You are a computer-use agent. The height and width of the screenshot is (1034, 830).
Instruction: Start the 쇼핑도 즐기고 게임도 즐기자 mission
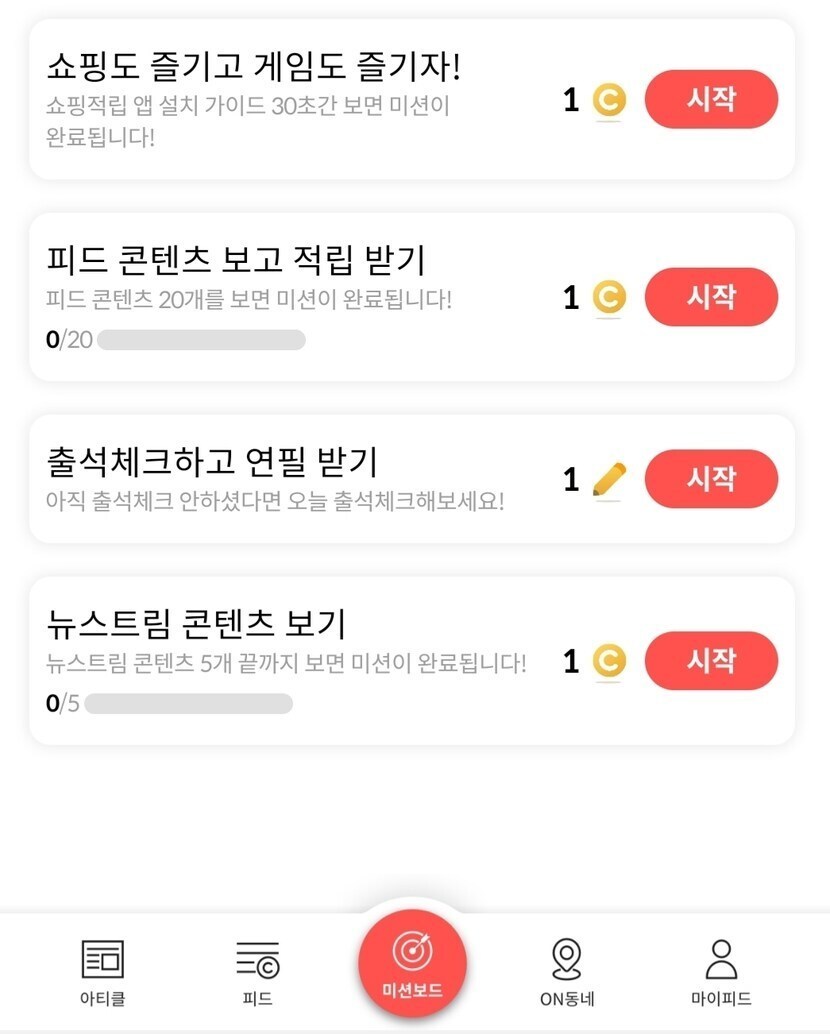[711, 99]
